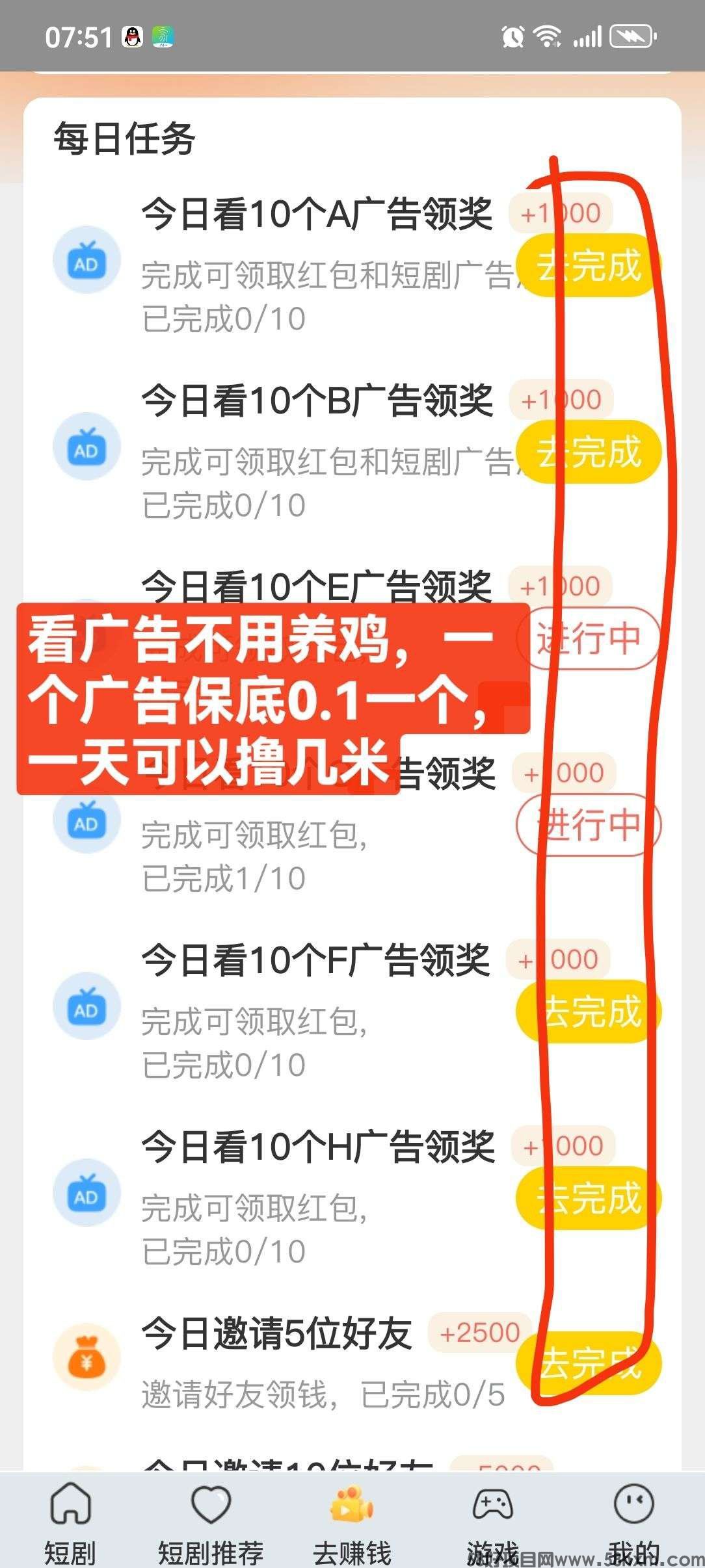Tap 去完成 for the B广告 task
The image size is (705, 1568).
[x=586, y=452]
